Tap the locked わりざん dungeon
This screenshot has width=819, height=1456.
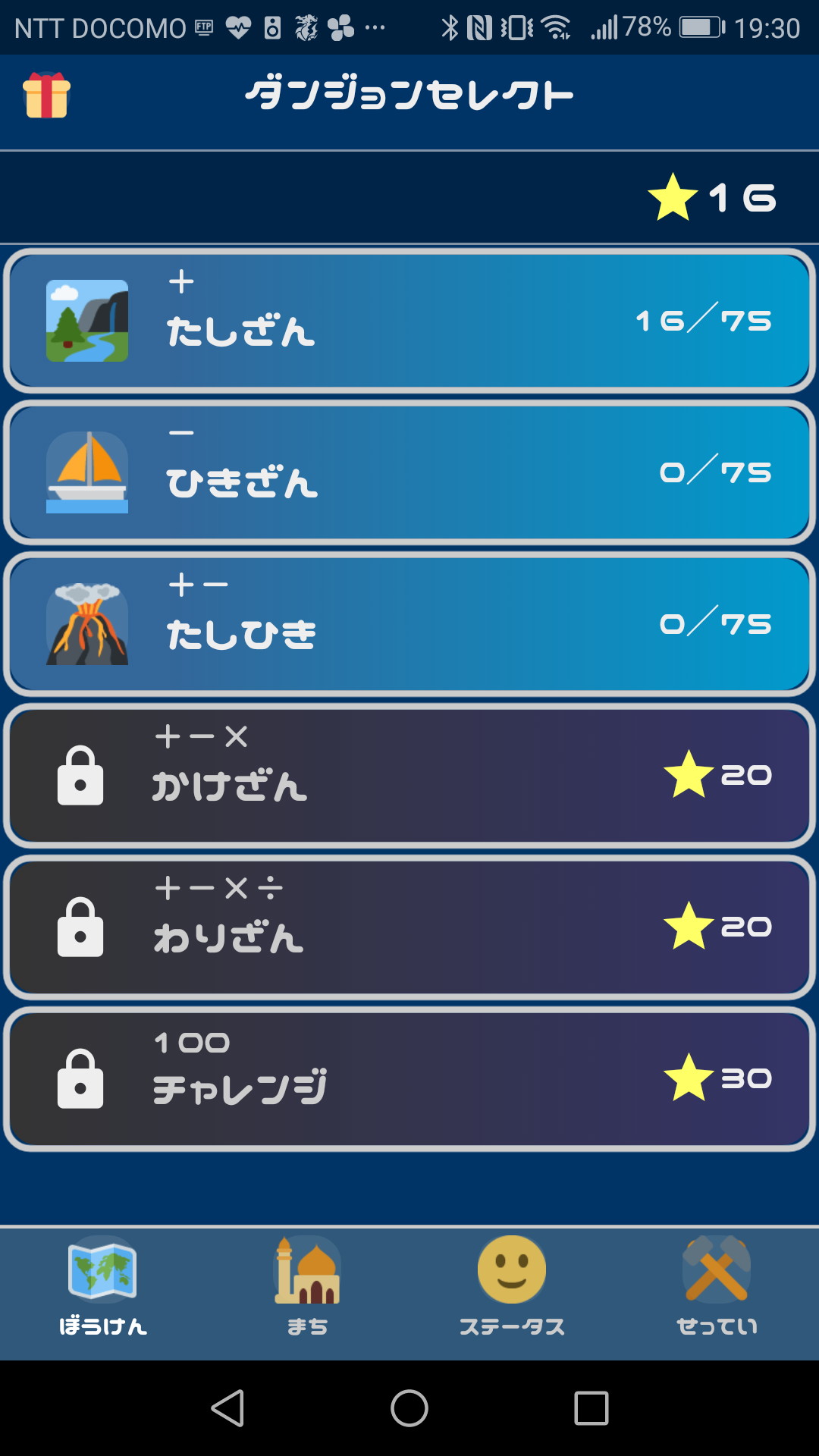pyautogui.click(x=409, y=927)
